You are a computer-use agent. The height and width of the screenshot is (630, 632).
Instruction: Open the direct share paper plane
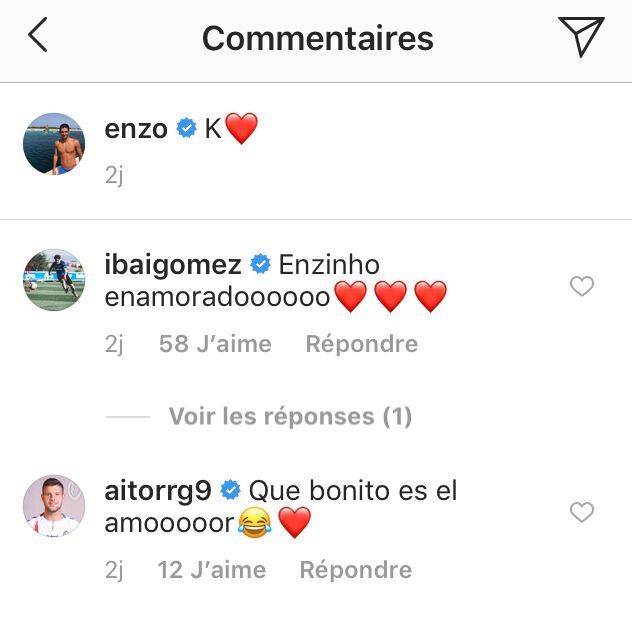[x=581, y=37]
